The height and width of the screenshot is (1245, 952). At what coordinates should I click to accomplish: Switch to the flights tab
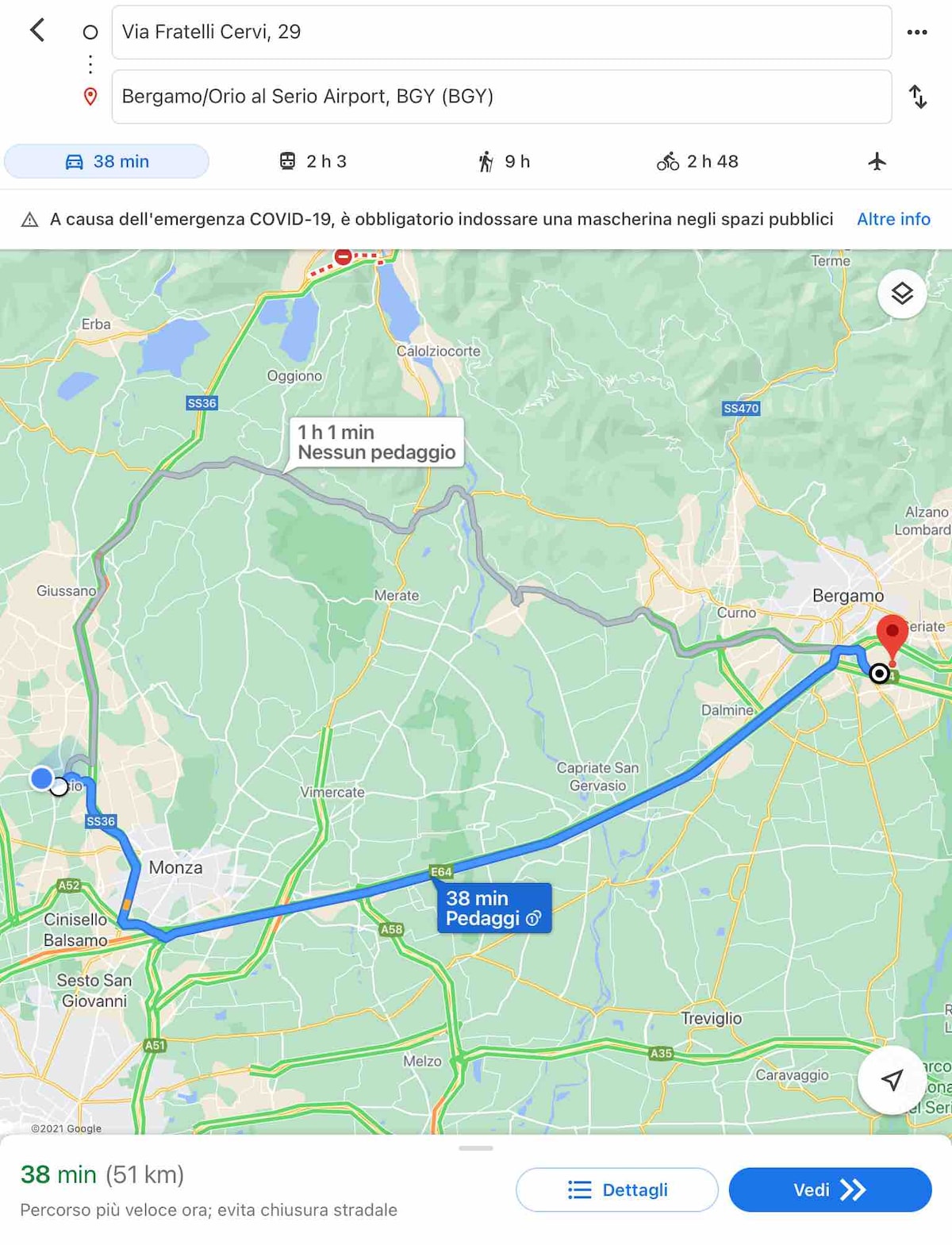[x=877, y=162]
